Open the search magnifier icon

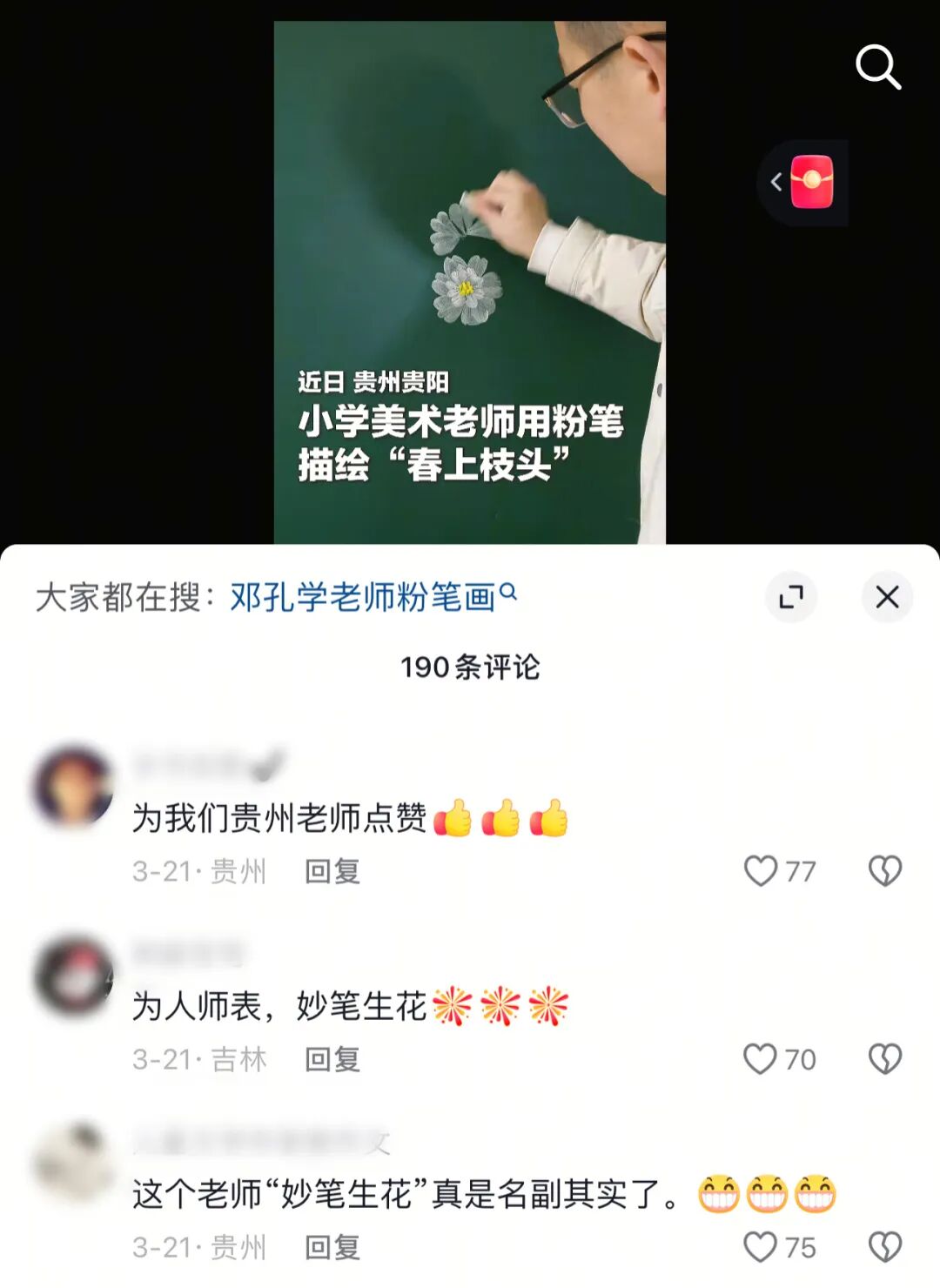pyautogui.click(x=877, y=67)
